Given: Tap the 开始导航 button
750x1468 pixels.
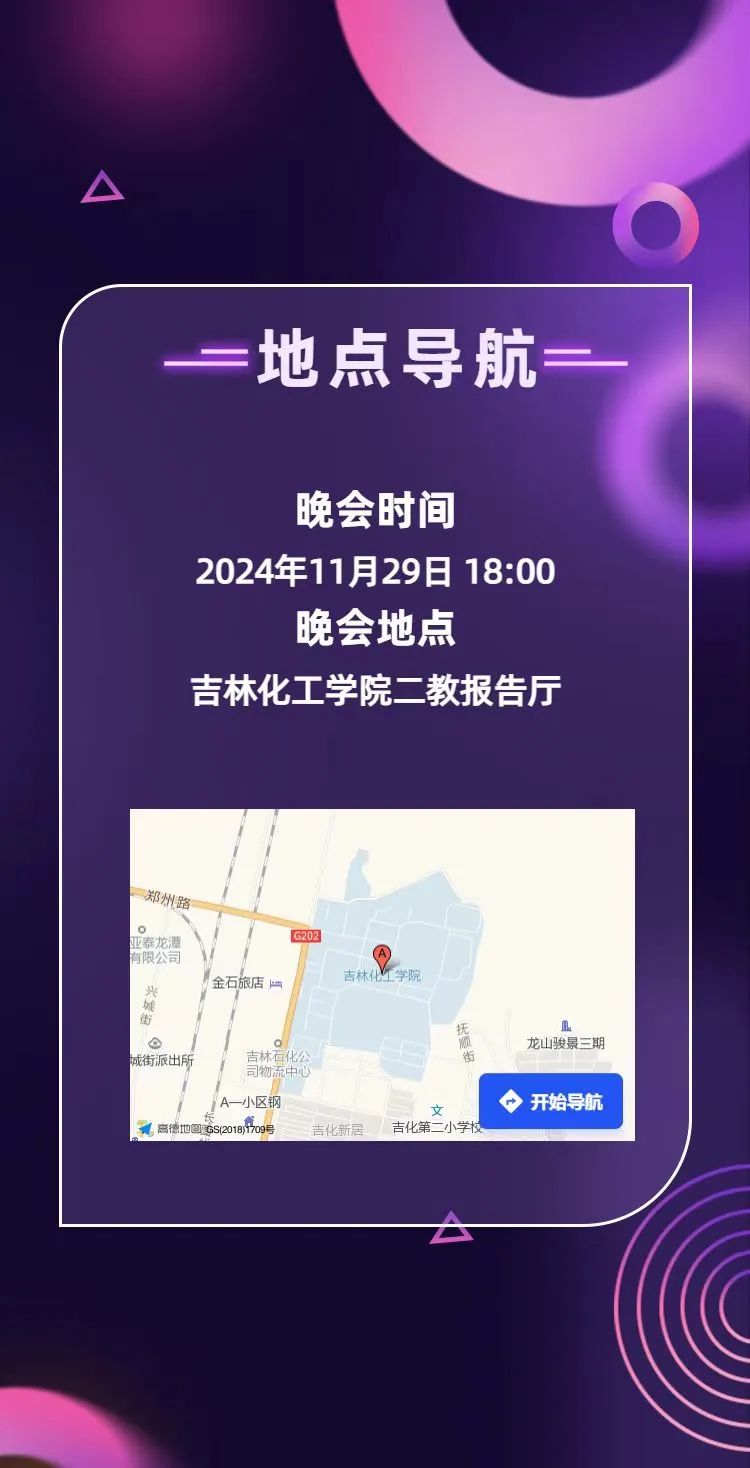Looking at the screenshot, I should click(x=551, y=1101).
